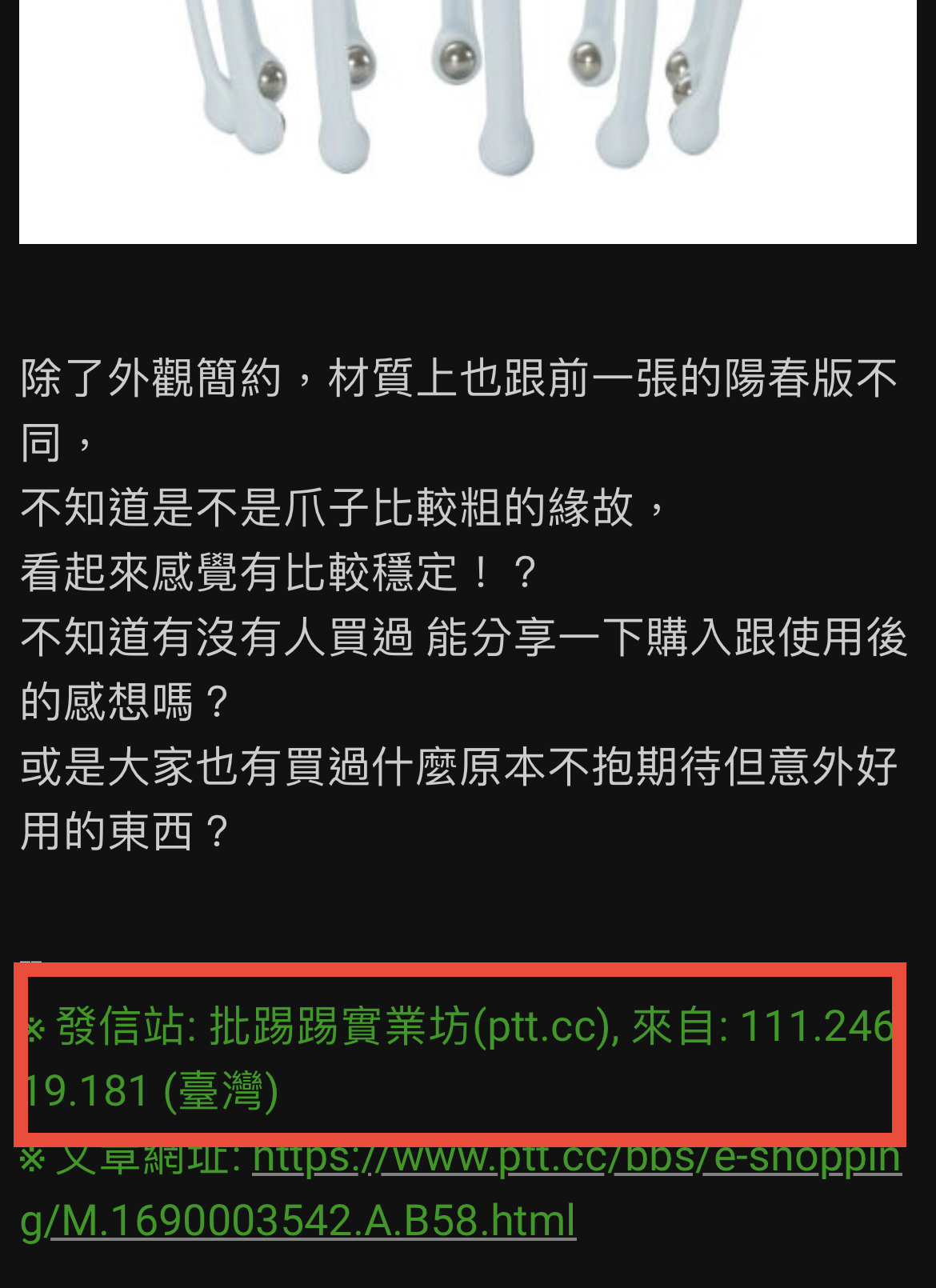This screenshot has height=1288, width=936.
Task: Open the product image at top
Action: pos(468,120)
